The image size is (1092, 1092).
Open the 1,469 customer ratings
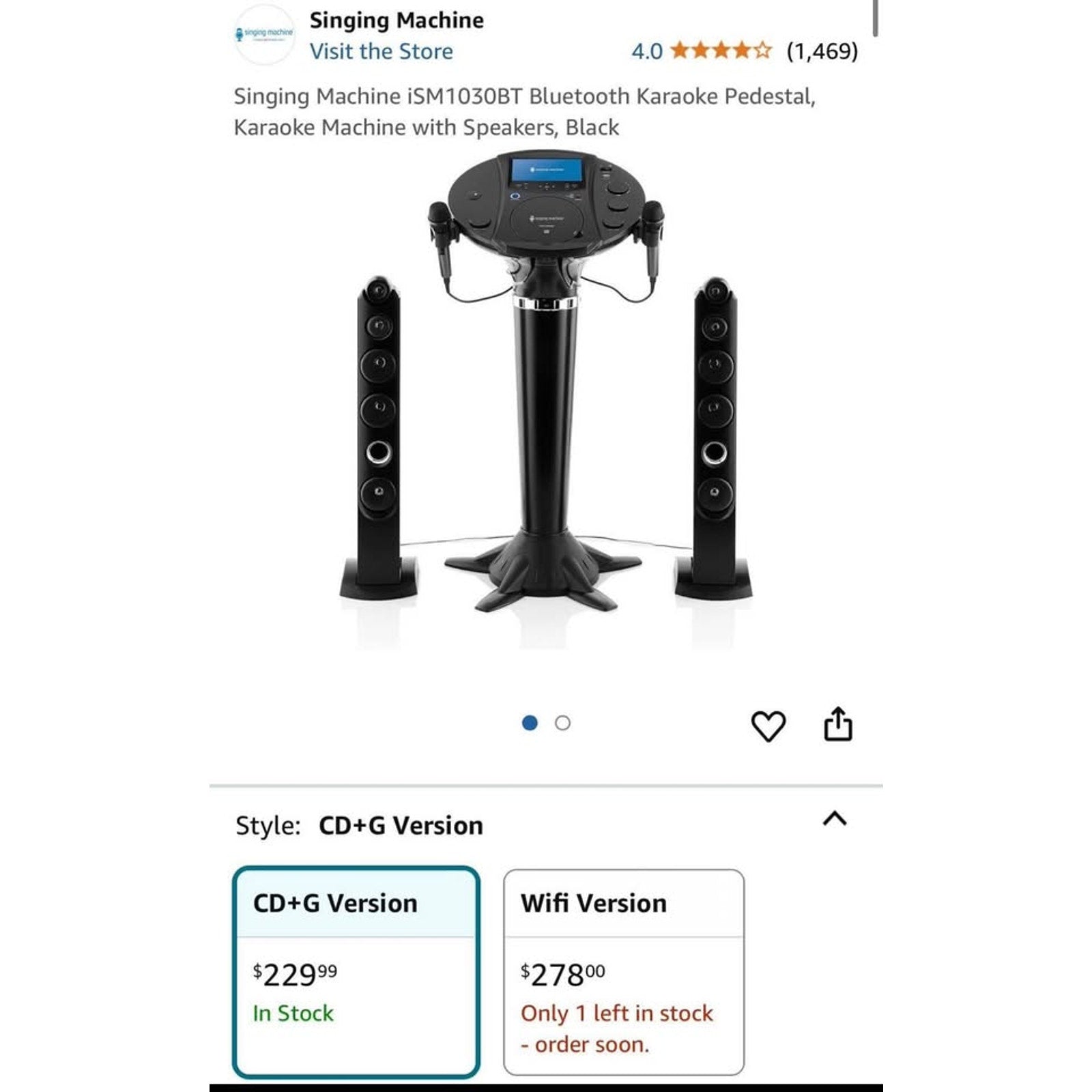(x=821, y=51)
